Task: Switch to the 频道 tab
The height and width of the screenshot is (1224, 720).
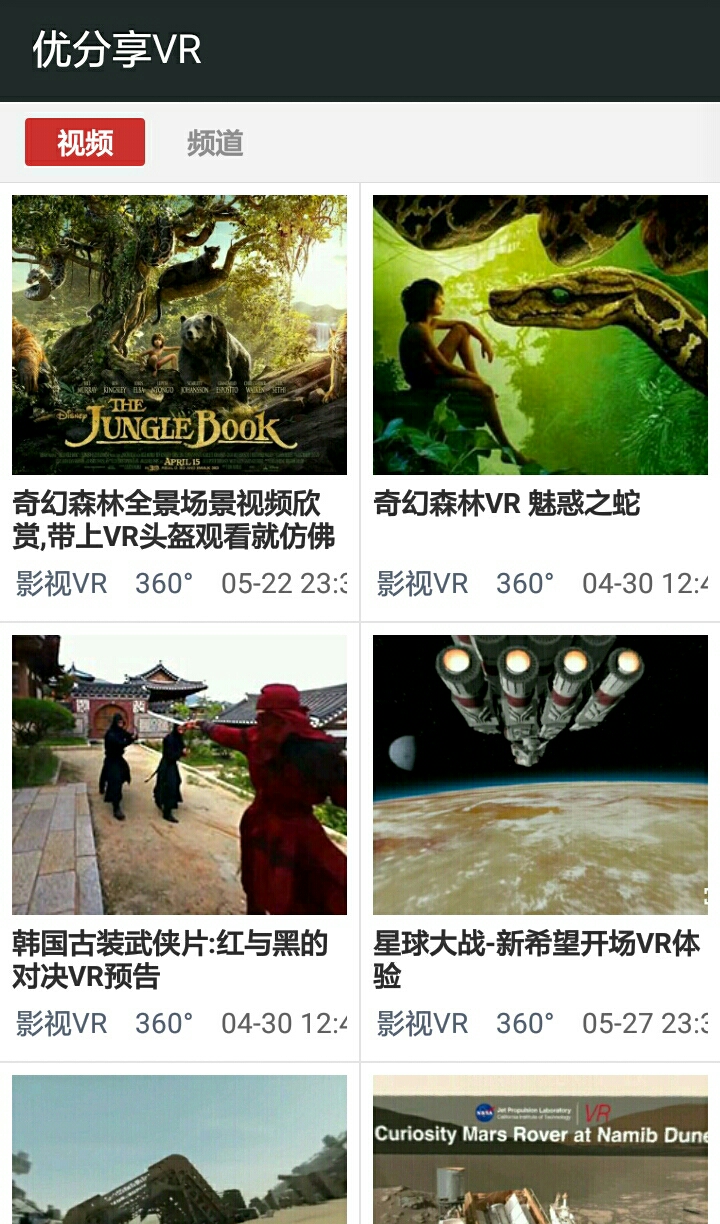Action: coord(215,143)
